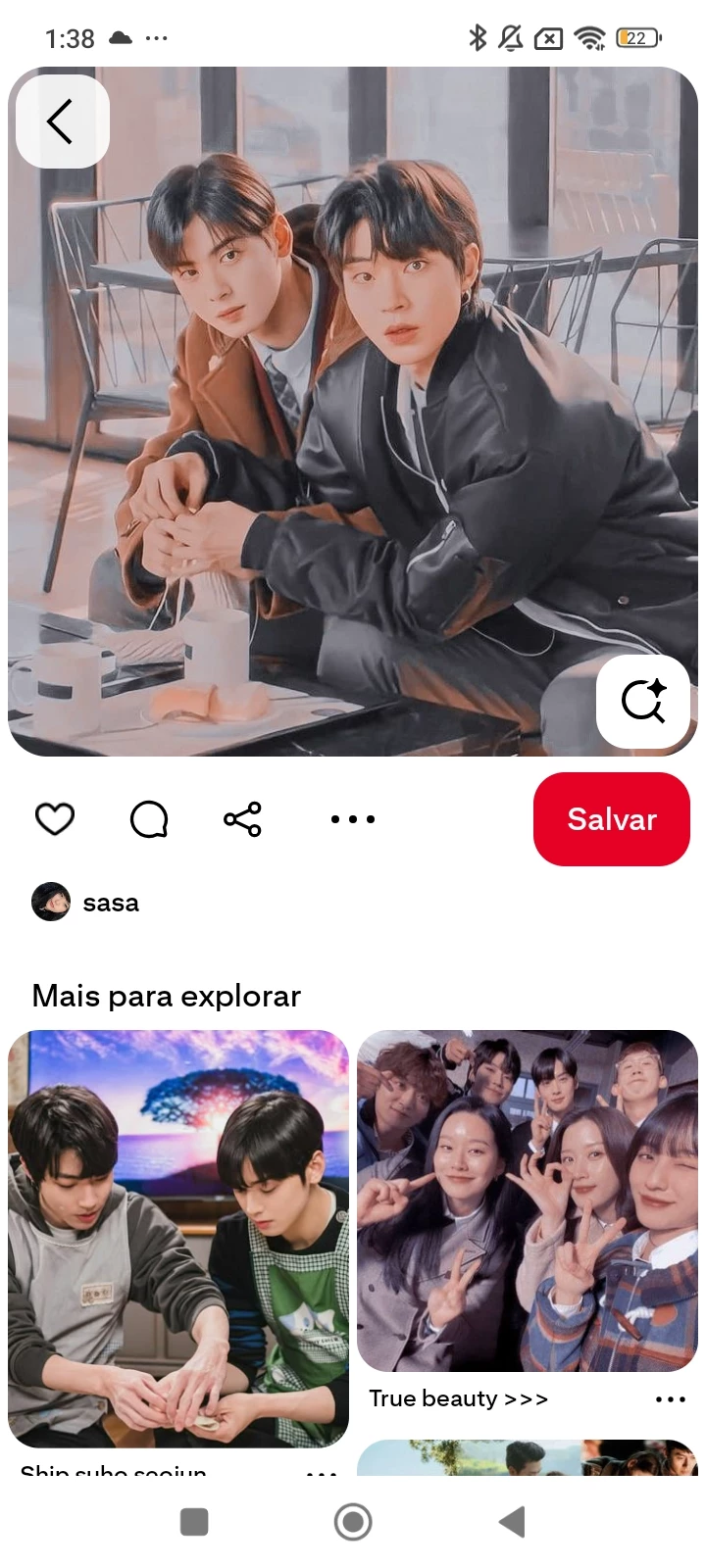The image size is (706, 1568).
Task: Go back using the arrow on the pin
Action: point(61,122)
